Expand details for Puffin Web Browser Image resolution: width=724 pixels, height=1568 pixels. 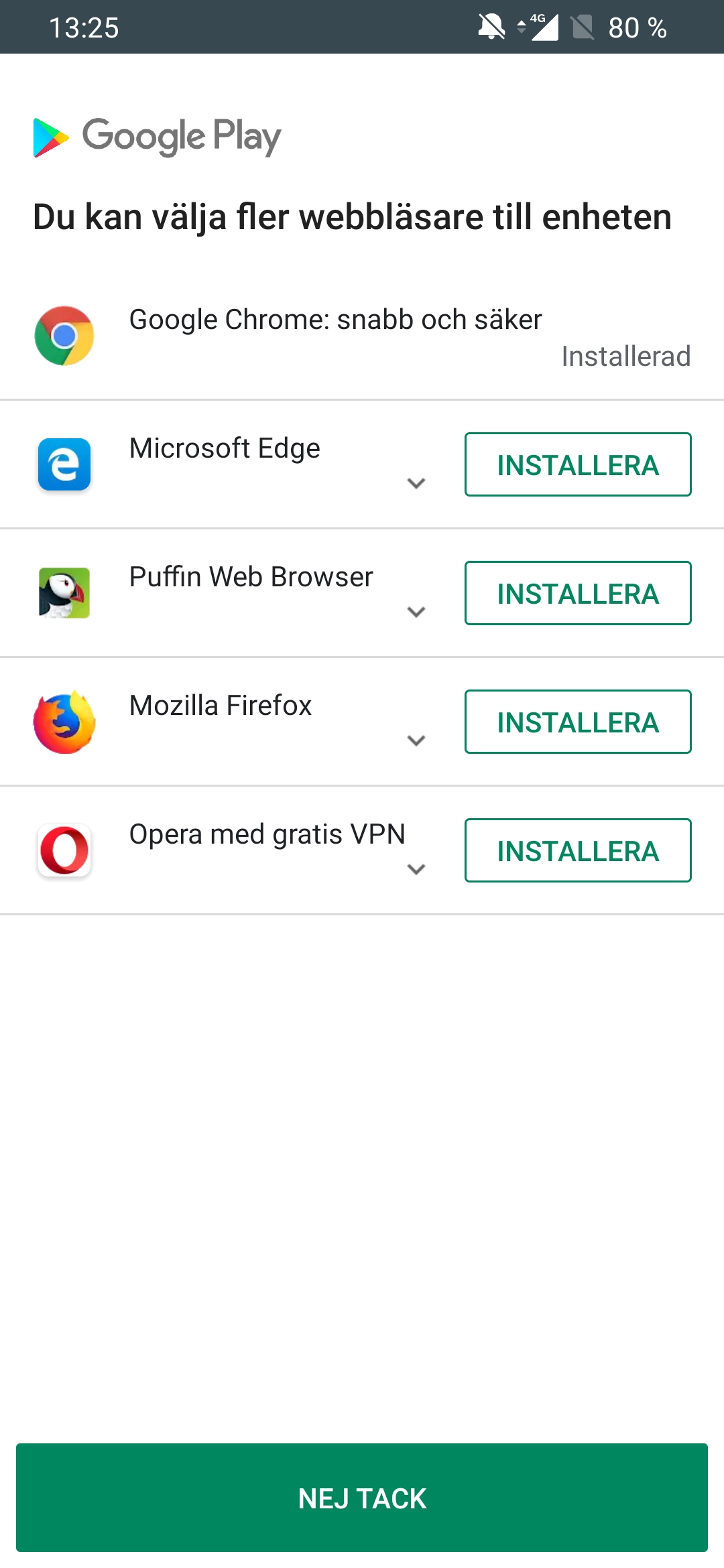[x=416, y=612]
